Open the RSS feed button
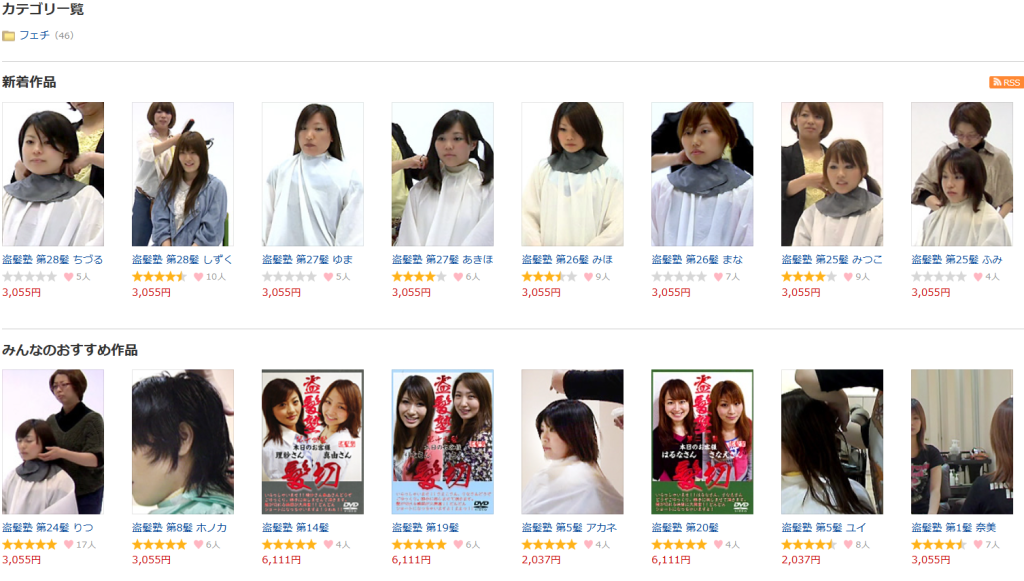The width and height of the screenshot is (1024, 581). [1006, 82]
